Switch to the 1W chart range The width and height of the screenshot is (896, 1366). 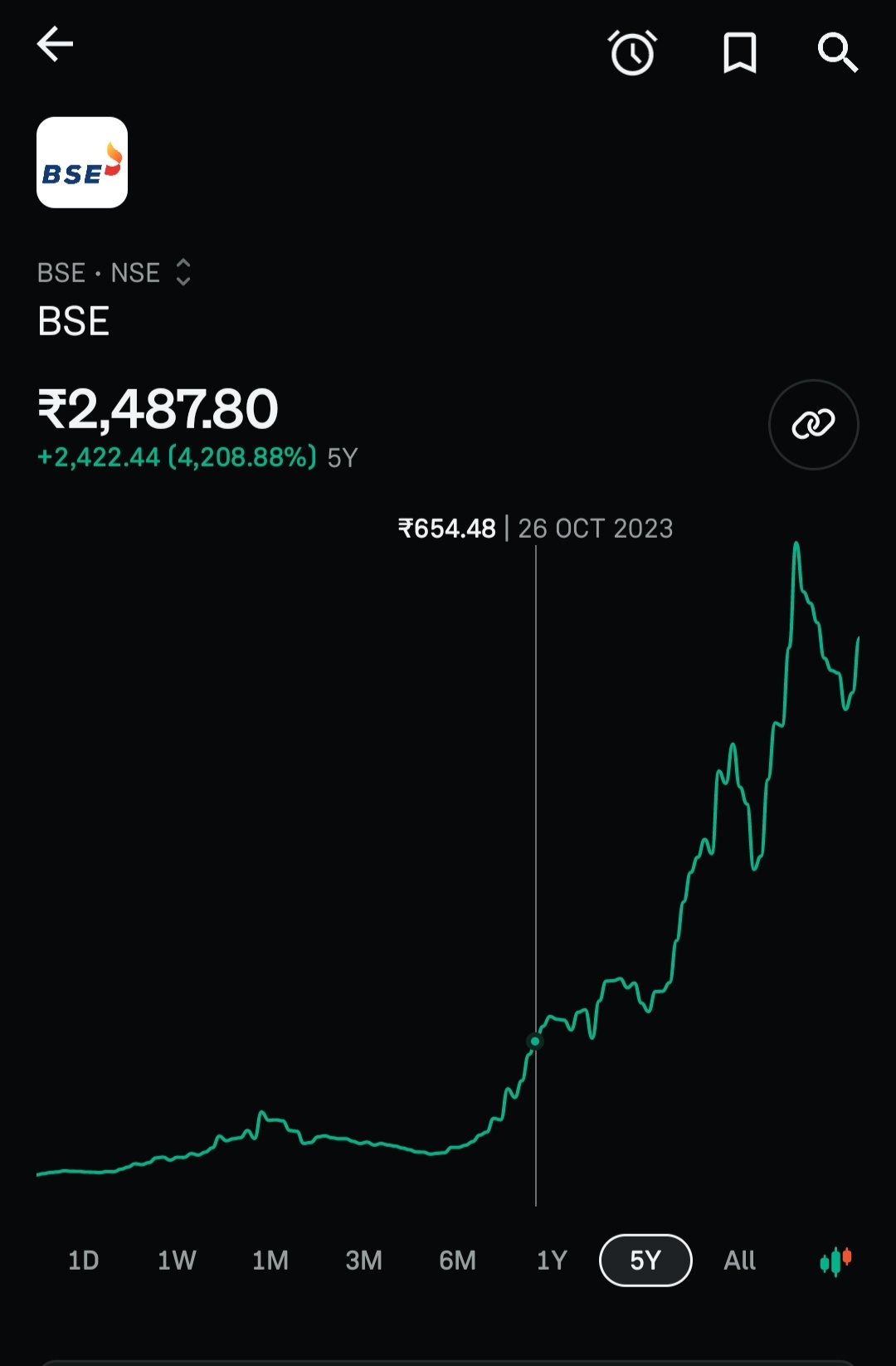pos(177,1261)
